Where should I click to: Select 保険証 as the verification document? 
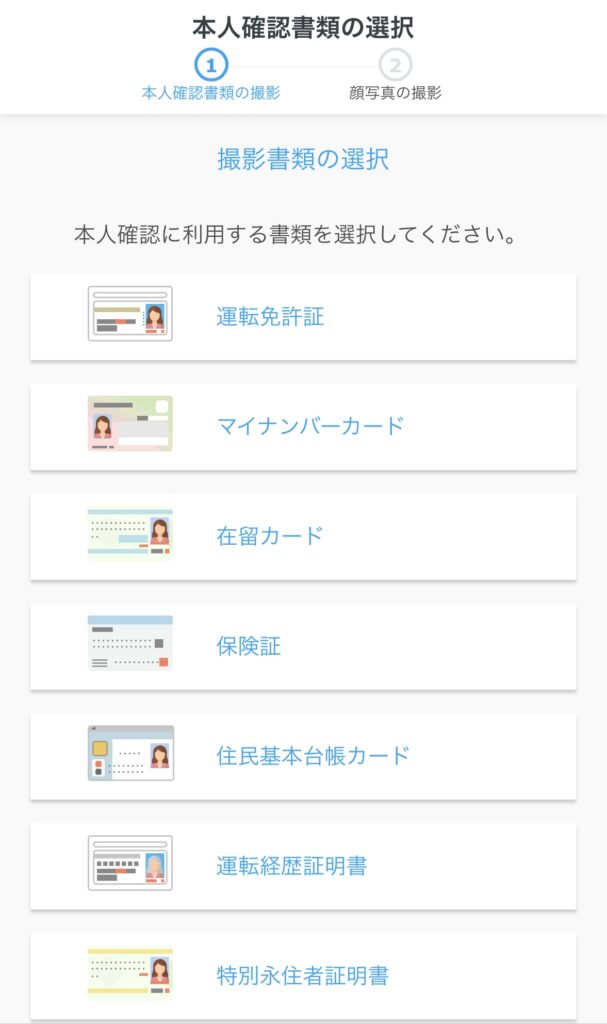[x=303, y=646]
